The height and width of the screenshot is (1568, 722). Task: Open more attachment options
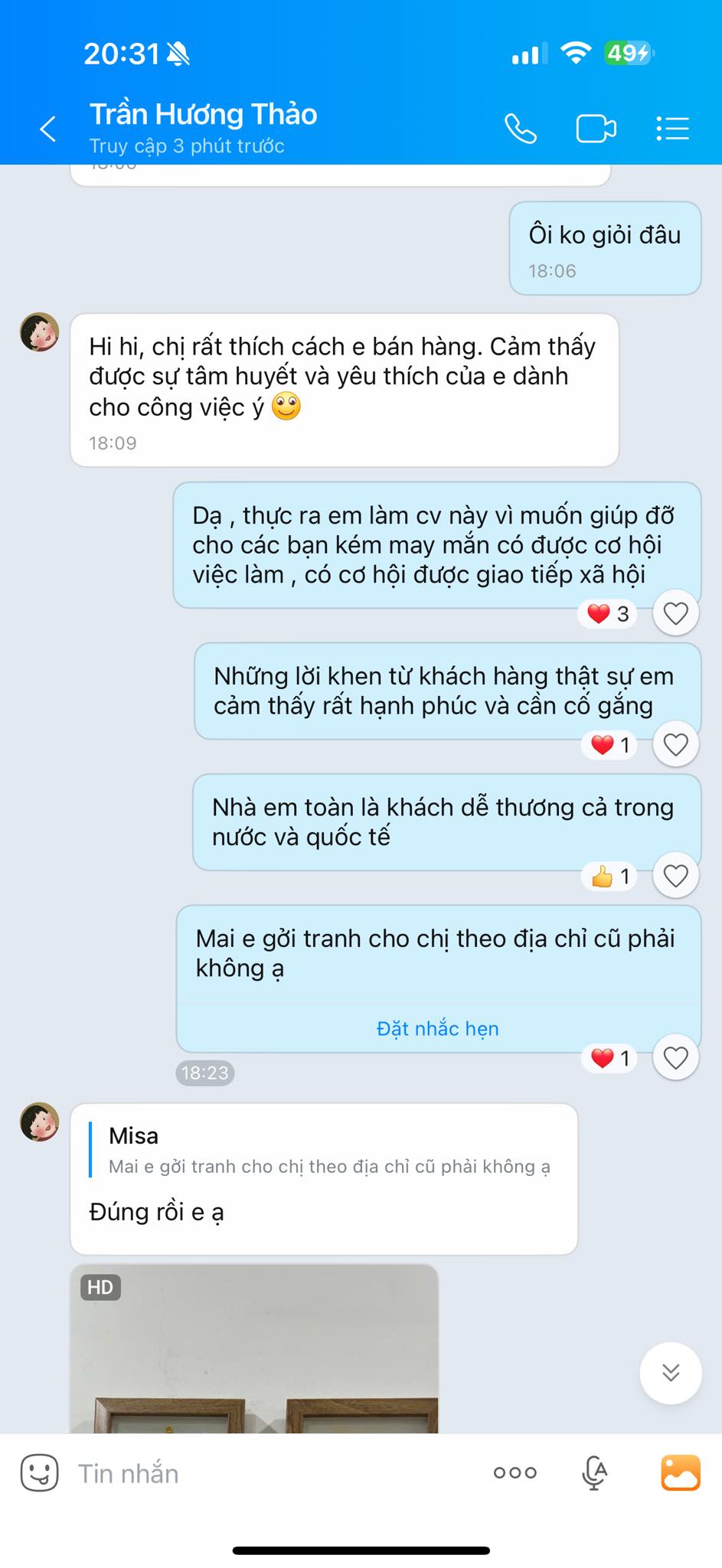pos(515,1472)
